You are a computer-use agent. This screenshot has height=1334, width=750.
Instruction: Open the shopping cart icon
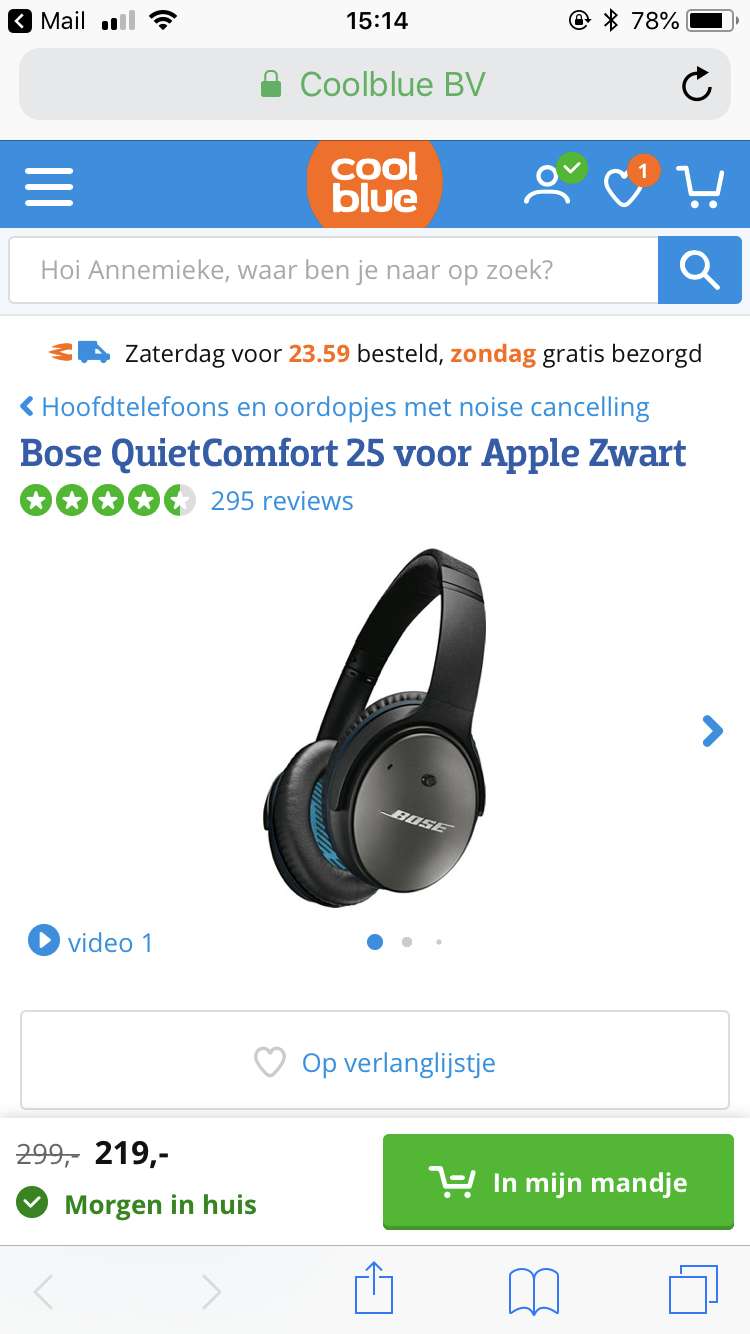(x=700, y=186)
